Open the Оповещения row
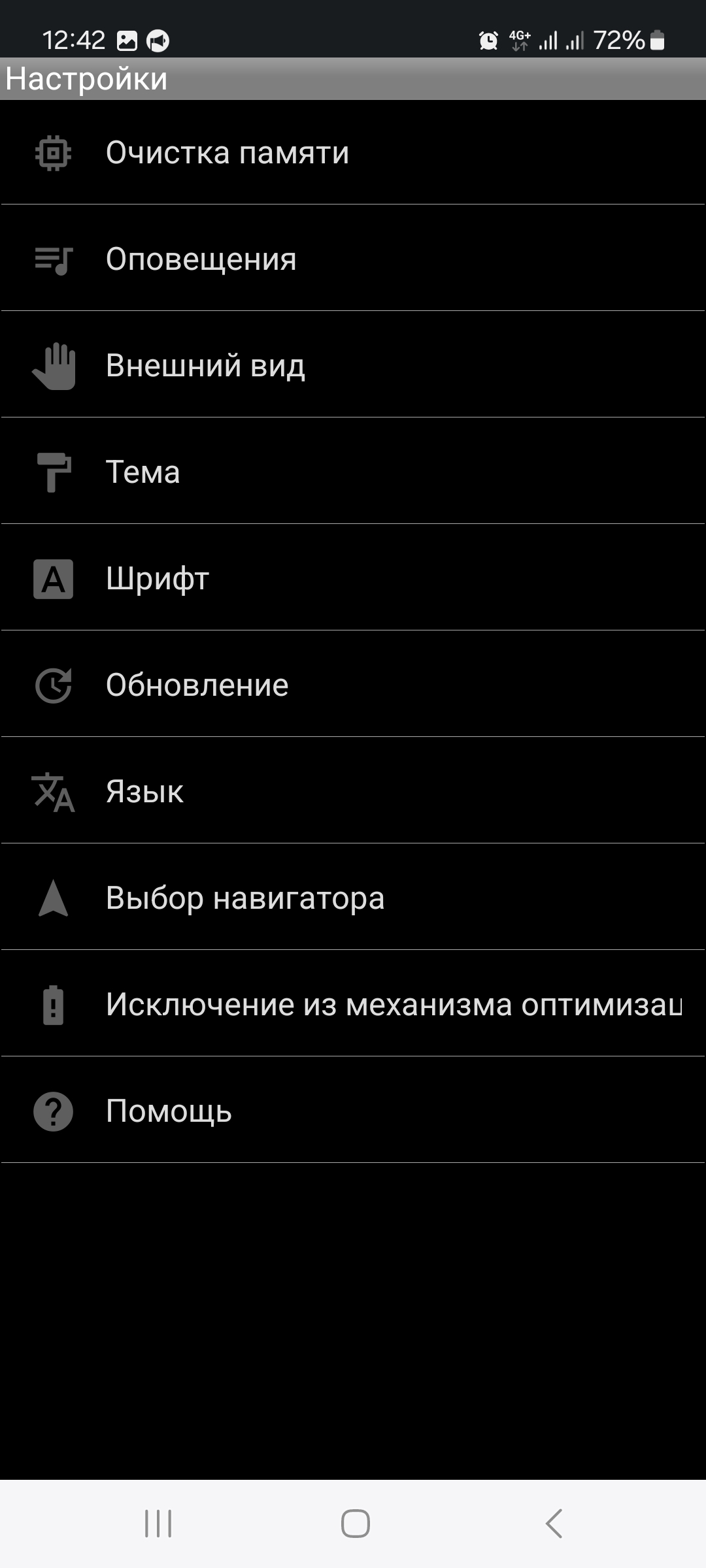Image resolution: width=706 pixels, height=1568 pixels. tap(201, 259)
